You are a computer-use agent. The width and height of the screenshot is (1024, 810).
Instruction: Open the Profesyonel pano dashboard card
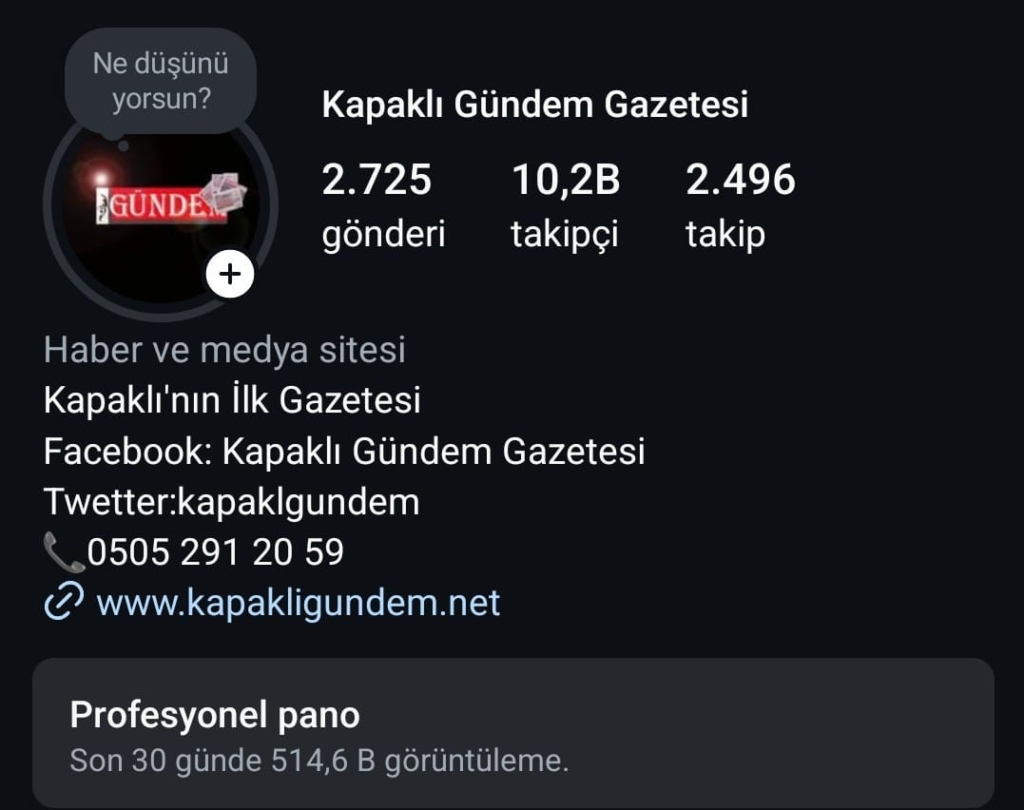[513, 735]
